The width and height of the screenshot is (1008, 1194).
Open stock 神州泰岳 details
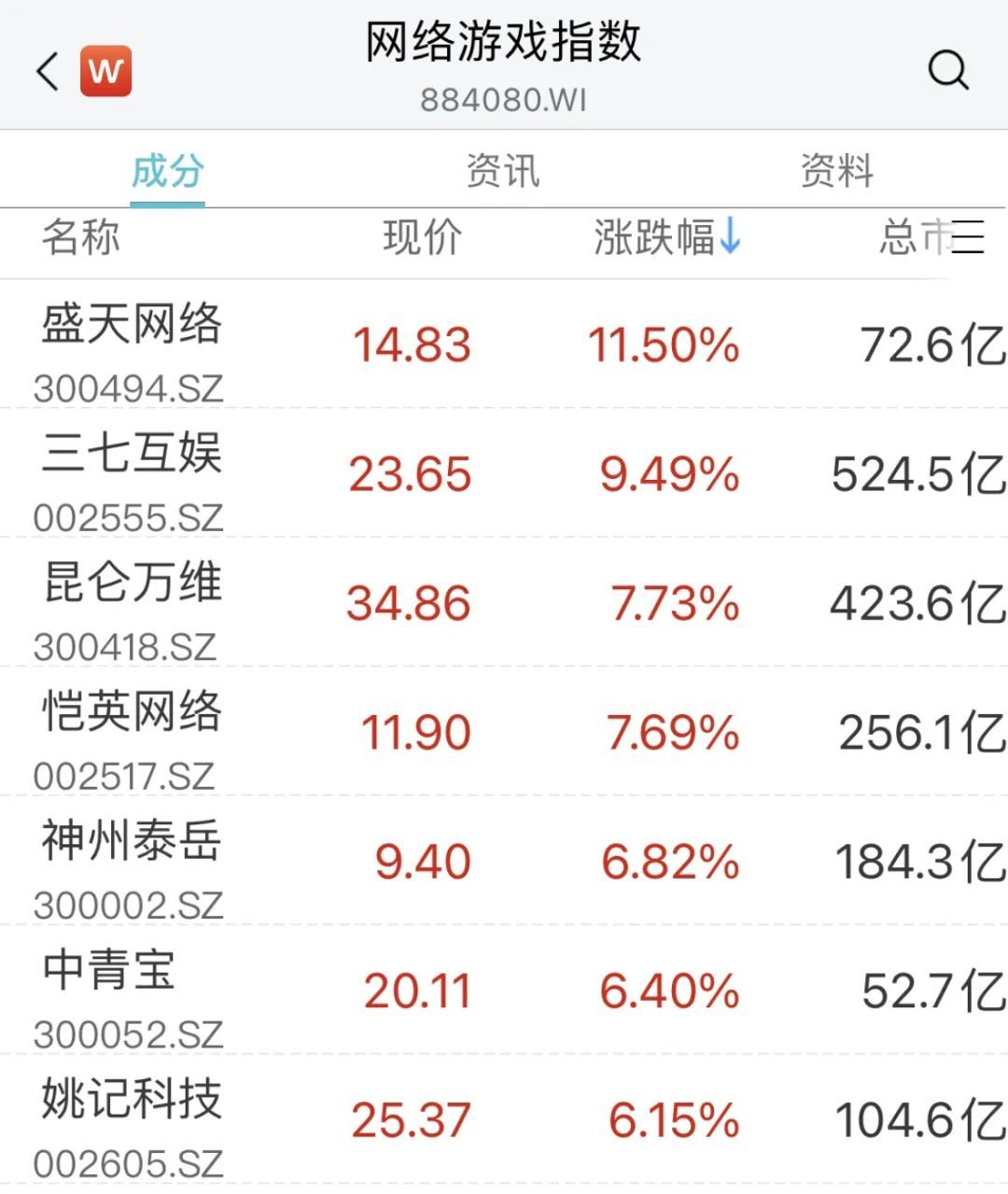pyautogui.click(x=131, y=860)
